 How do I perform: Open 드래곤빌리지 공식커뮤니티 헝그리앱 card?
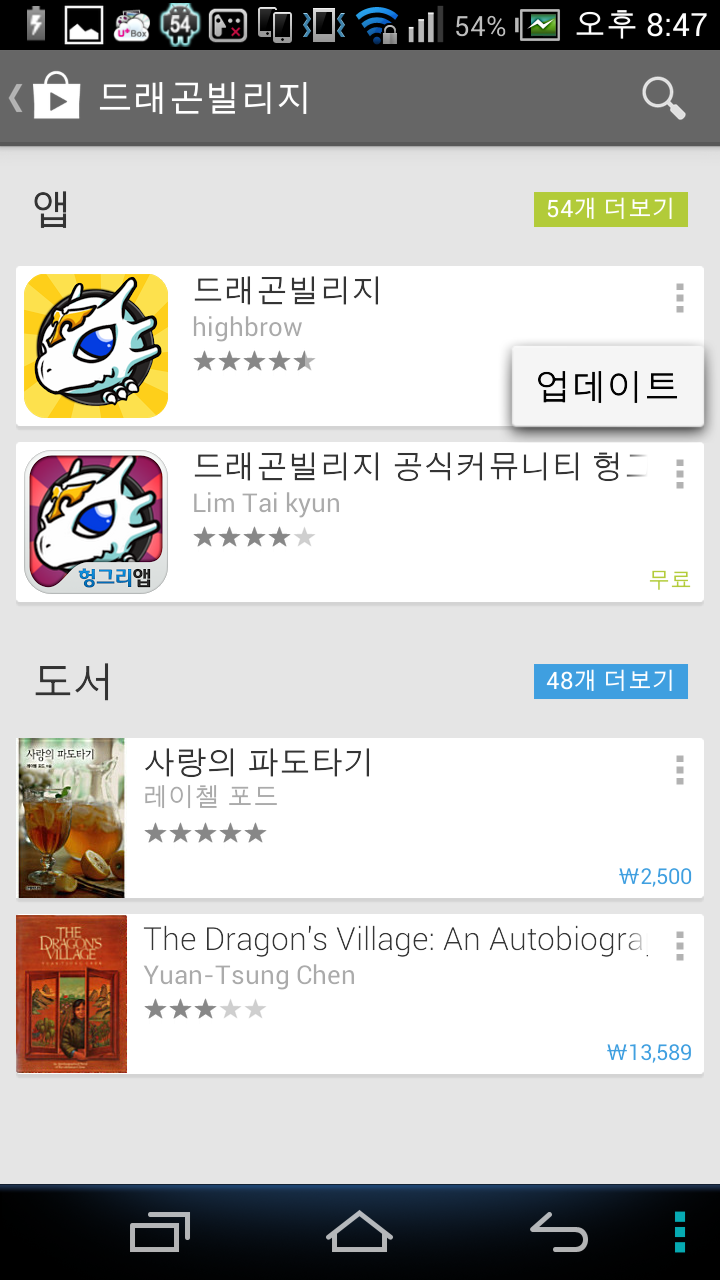click(x=360, y=522)
